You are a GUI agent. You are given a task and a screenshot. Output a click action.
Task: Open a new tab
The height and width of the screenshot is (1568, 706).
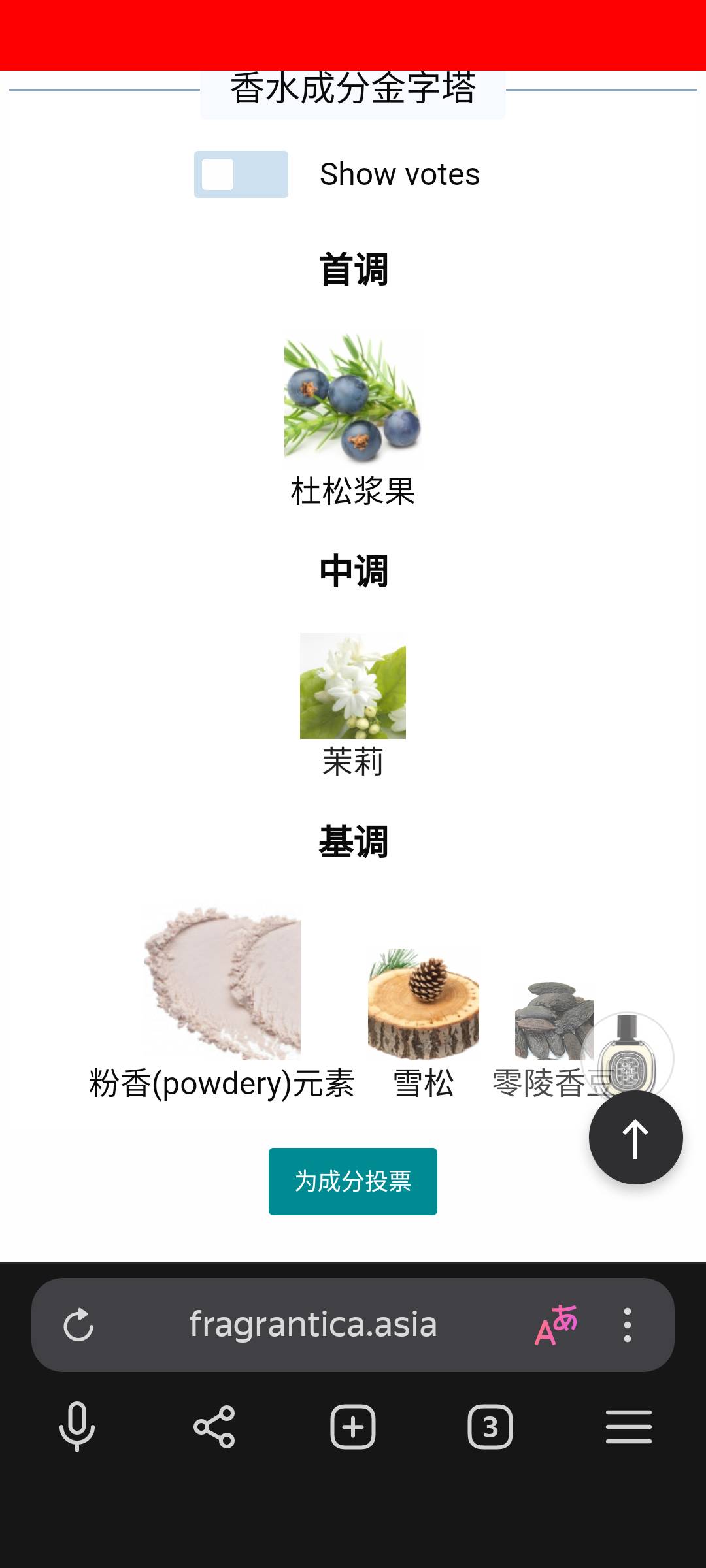353,1427
